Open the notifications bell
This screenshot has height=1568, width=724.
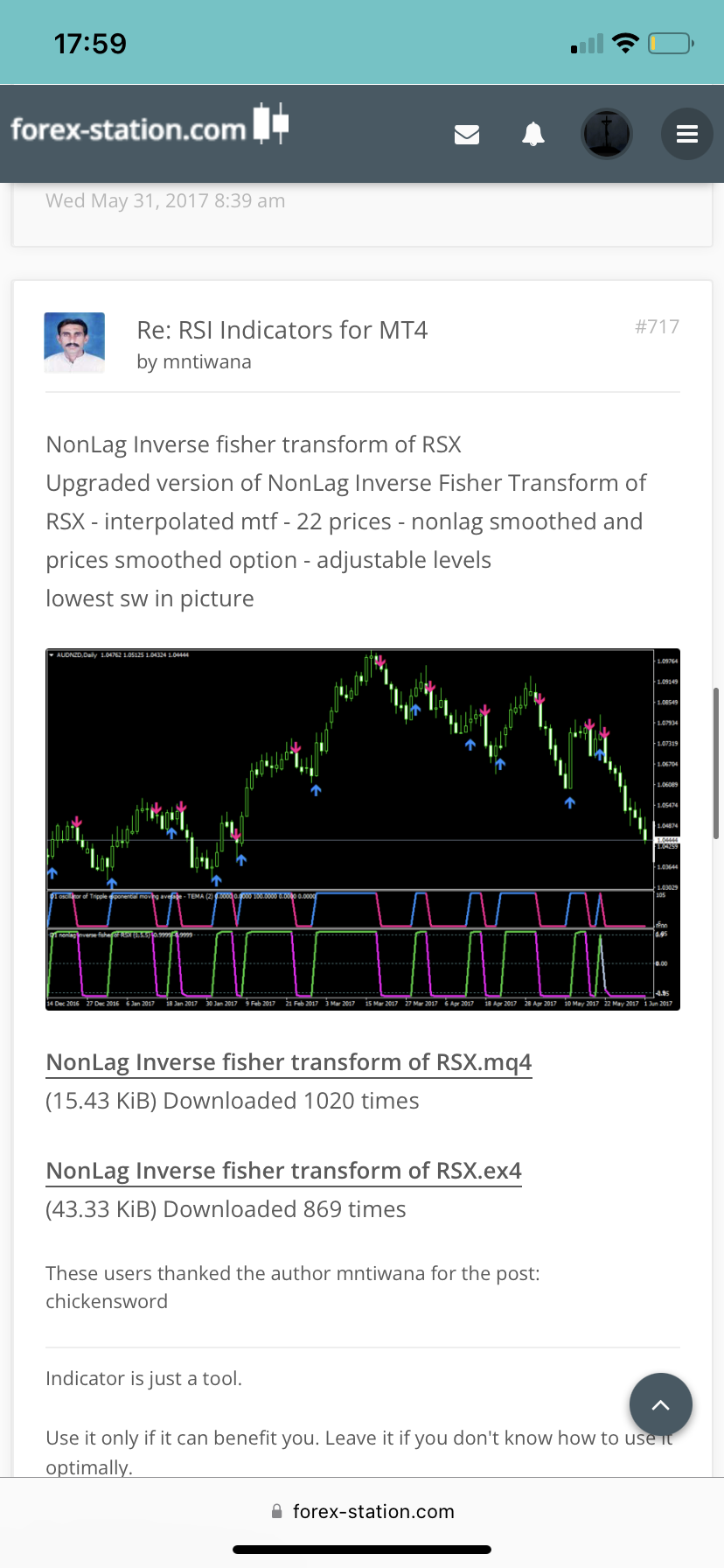[x=533, y=134]
